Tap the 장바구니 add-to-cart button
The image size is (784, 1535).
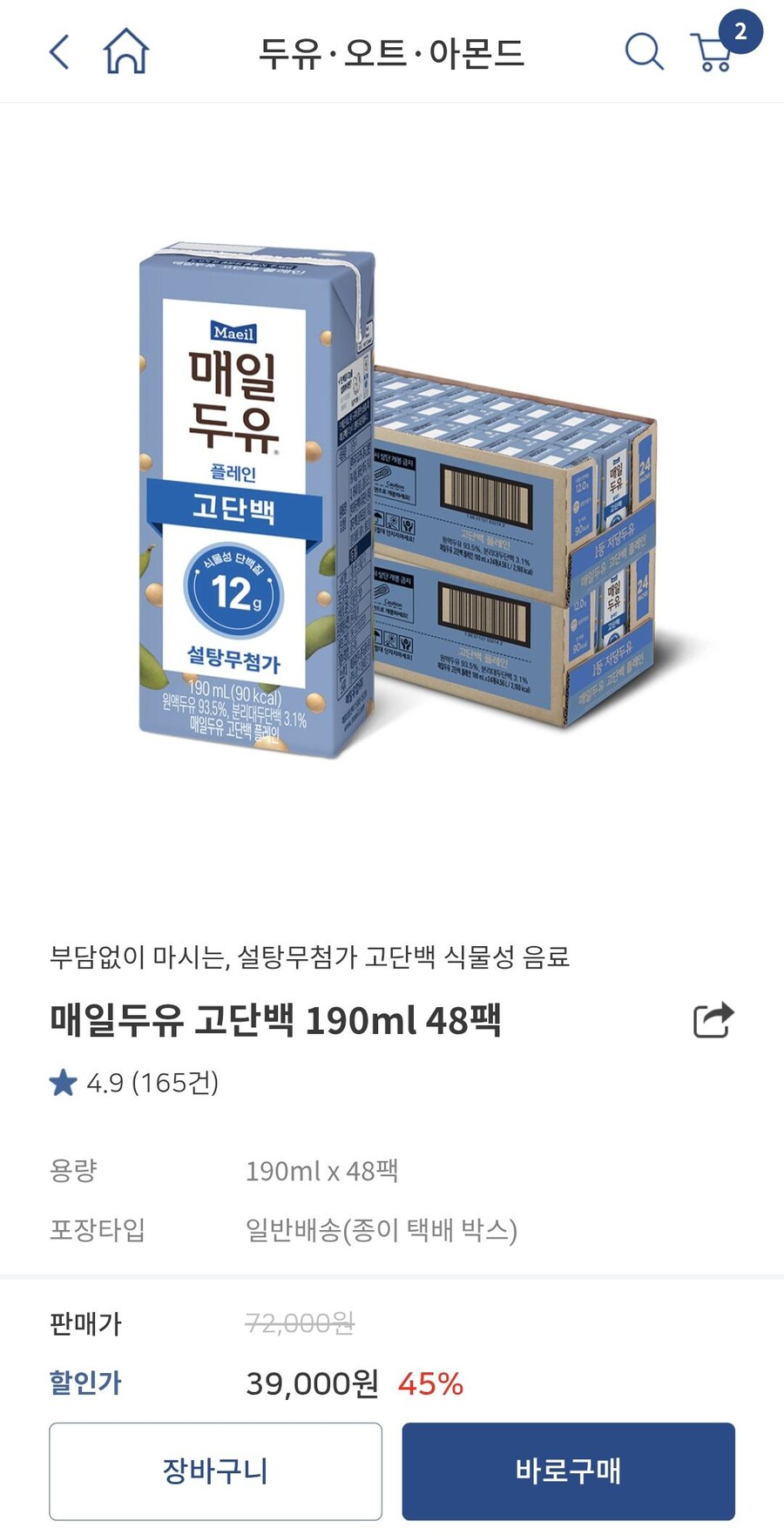tap(214, 1471)
